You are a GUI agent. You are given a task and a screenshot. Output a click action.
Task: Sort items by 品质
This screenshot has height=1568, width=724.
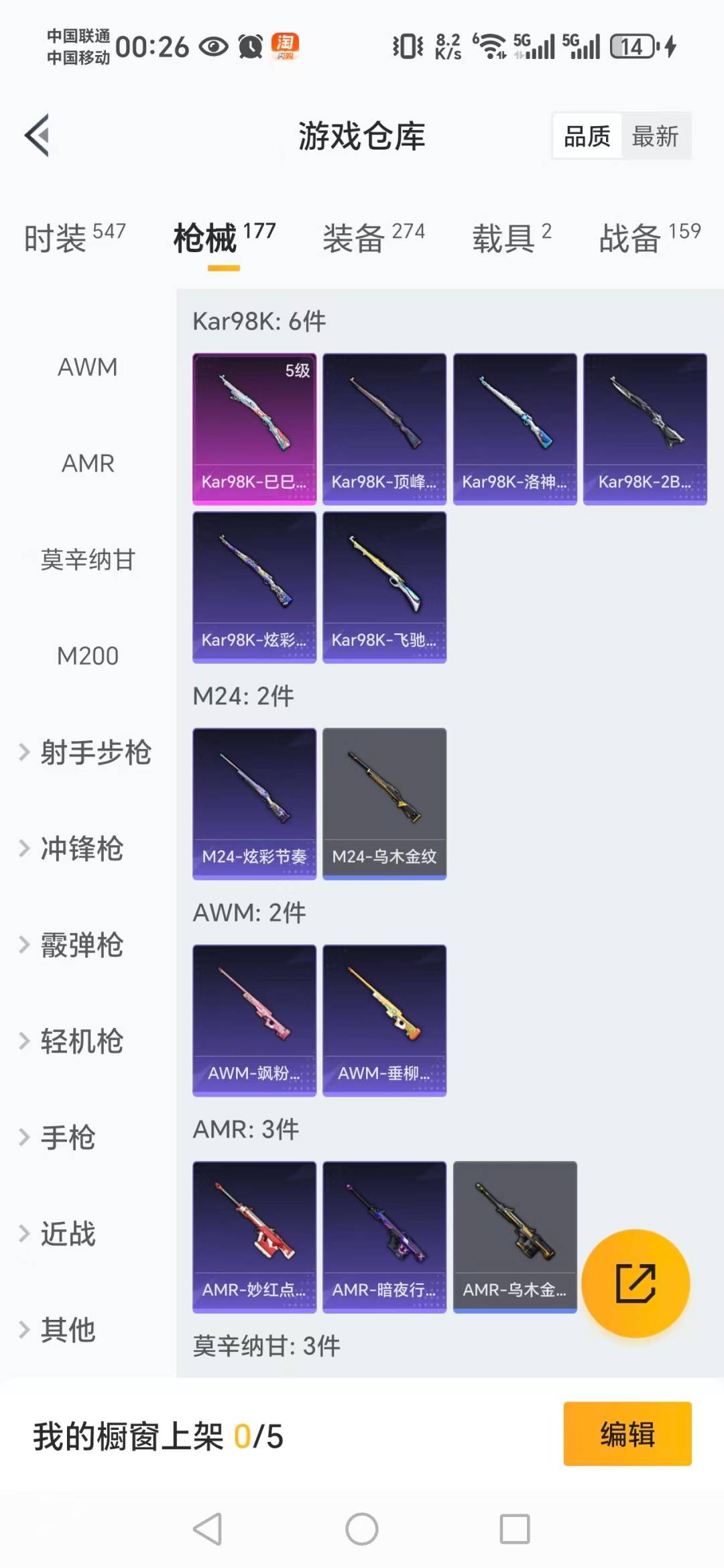(585, 135)
